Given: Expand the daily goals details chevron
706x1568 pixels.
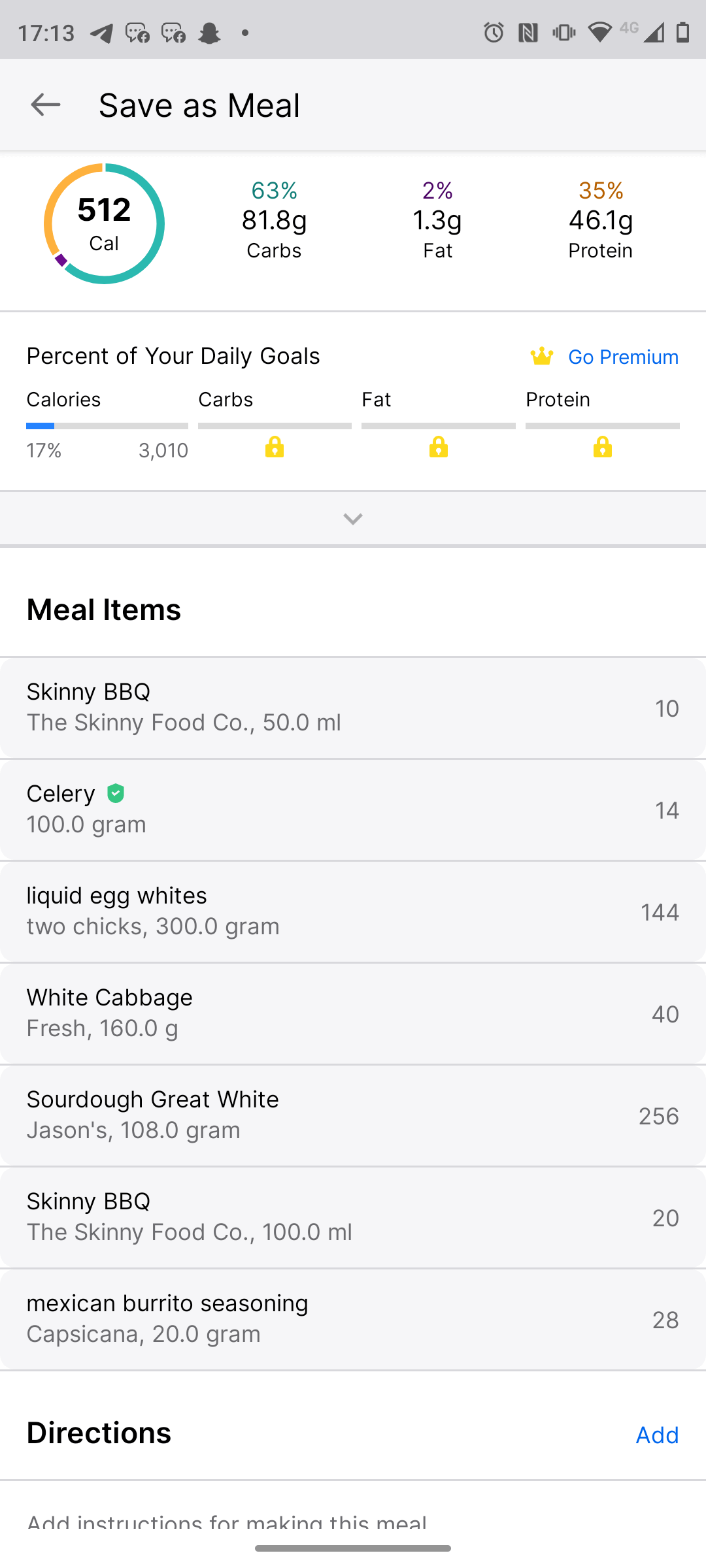Looking at the screenshot, I should (353, 519).
